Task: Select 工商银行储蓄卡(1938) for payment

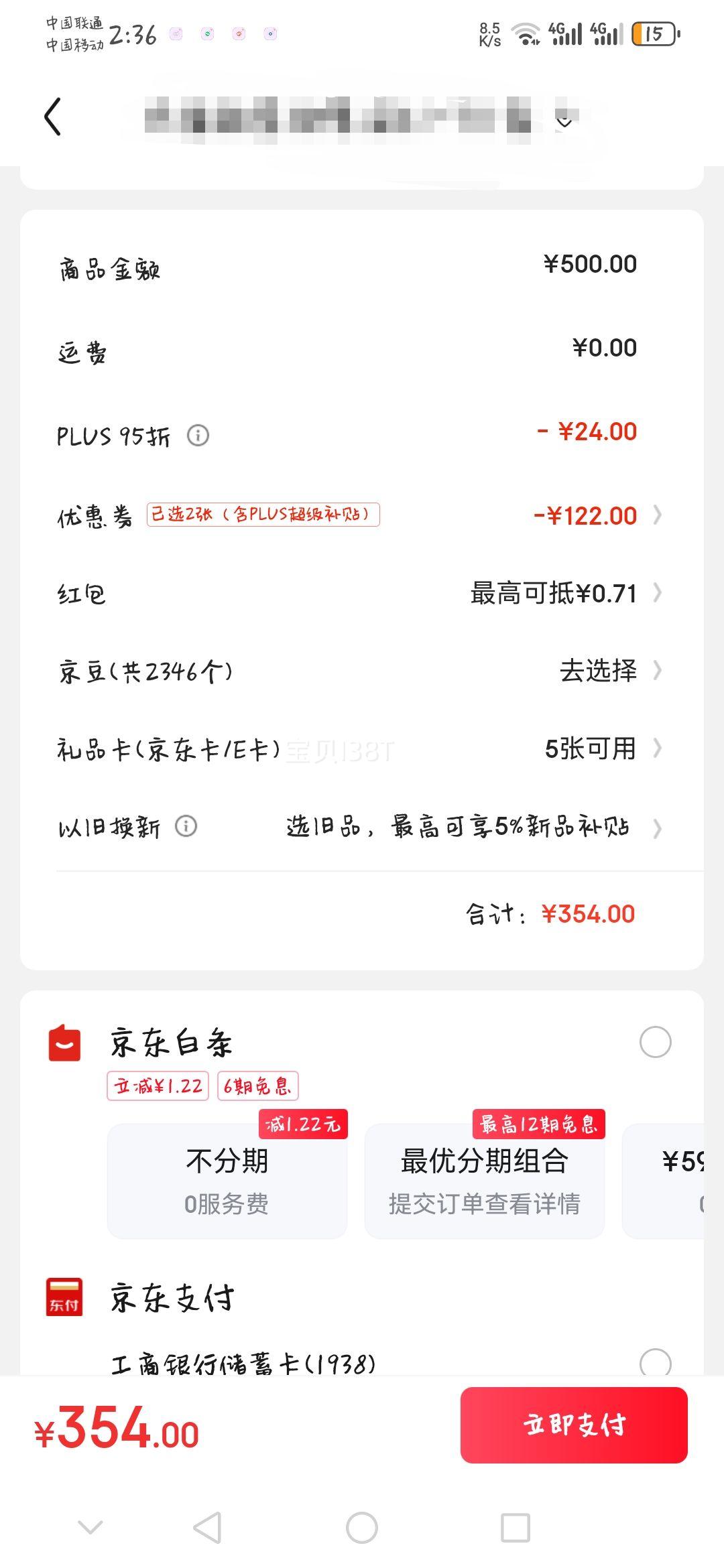Action: pyautogui.click(x=655, y=1362)
